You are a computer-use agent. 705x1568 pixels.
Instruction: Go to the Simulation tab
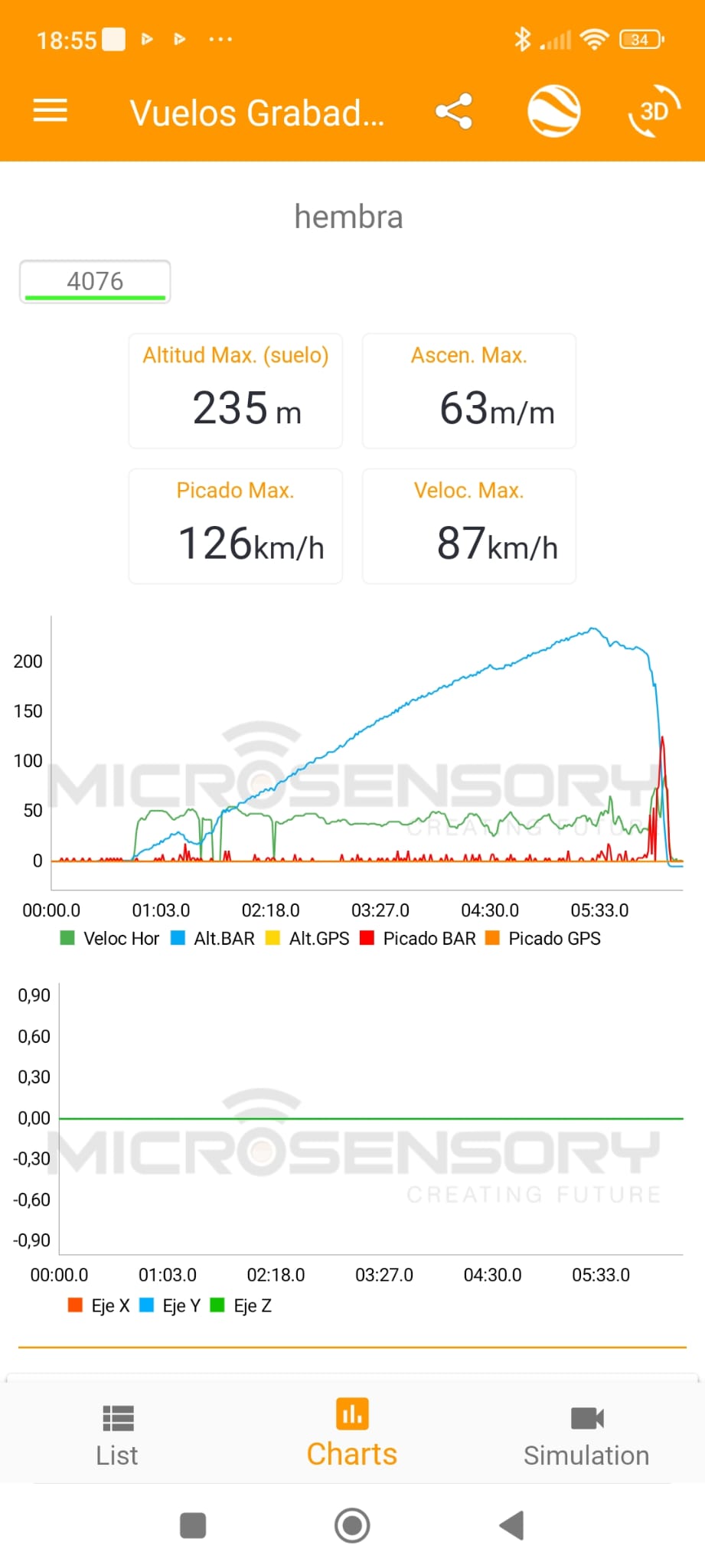click(586, 1435)
